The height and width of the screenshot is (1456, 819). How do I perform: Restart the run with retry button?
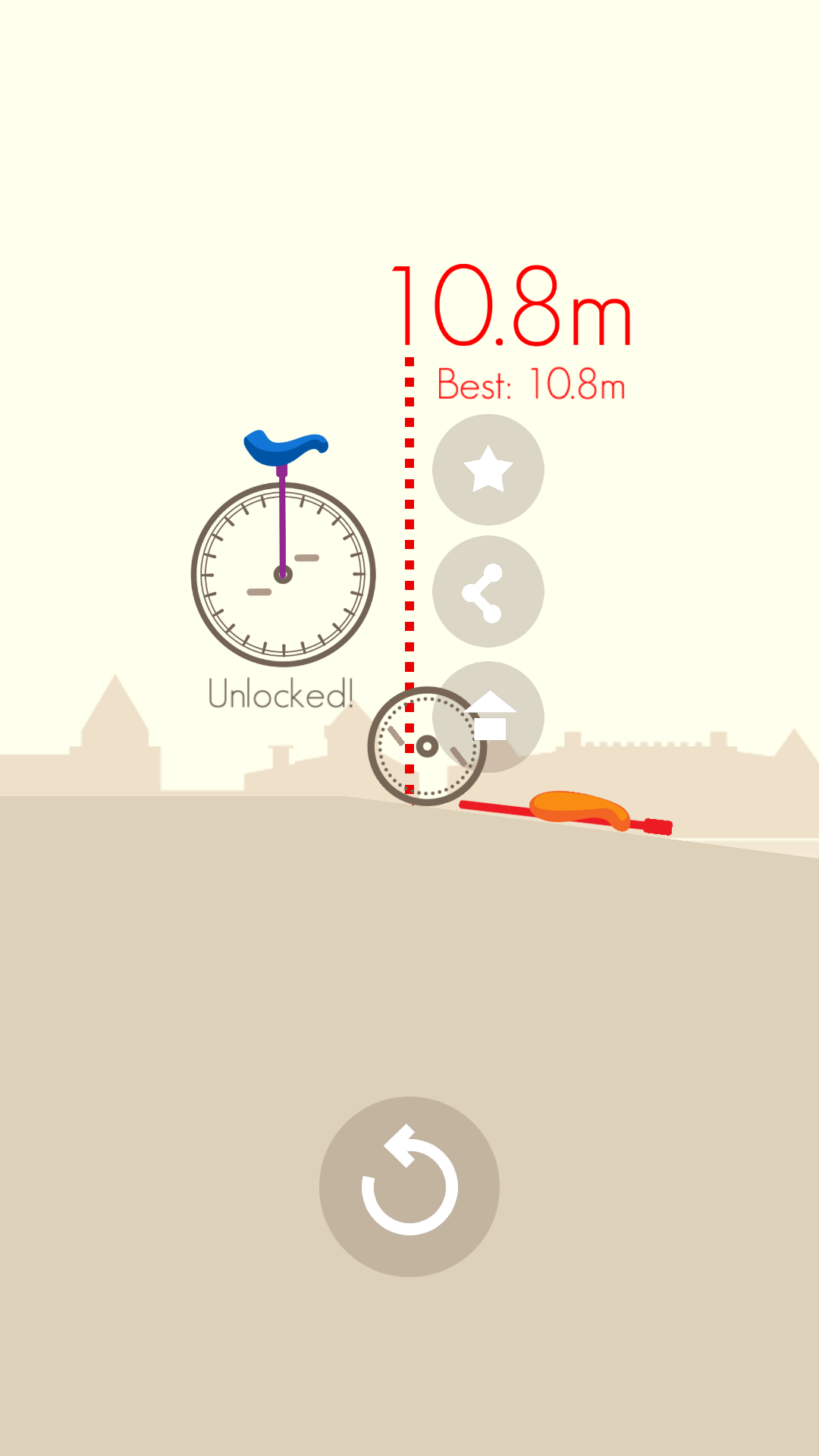pyautogui.click(x=409, y=1187)
